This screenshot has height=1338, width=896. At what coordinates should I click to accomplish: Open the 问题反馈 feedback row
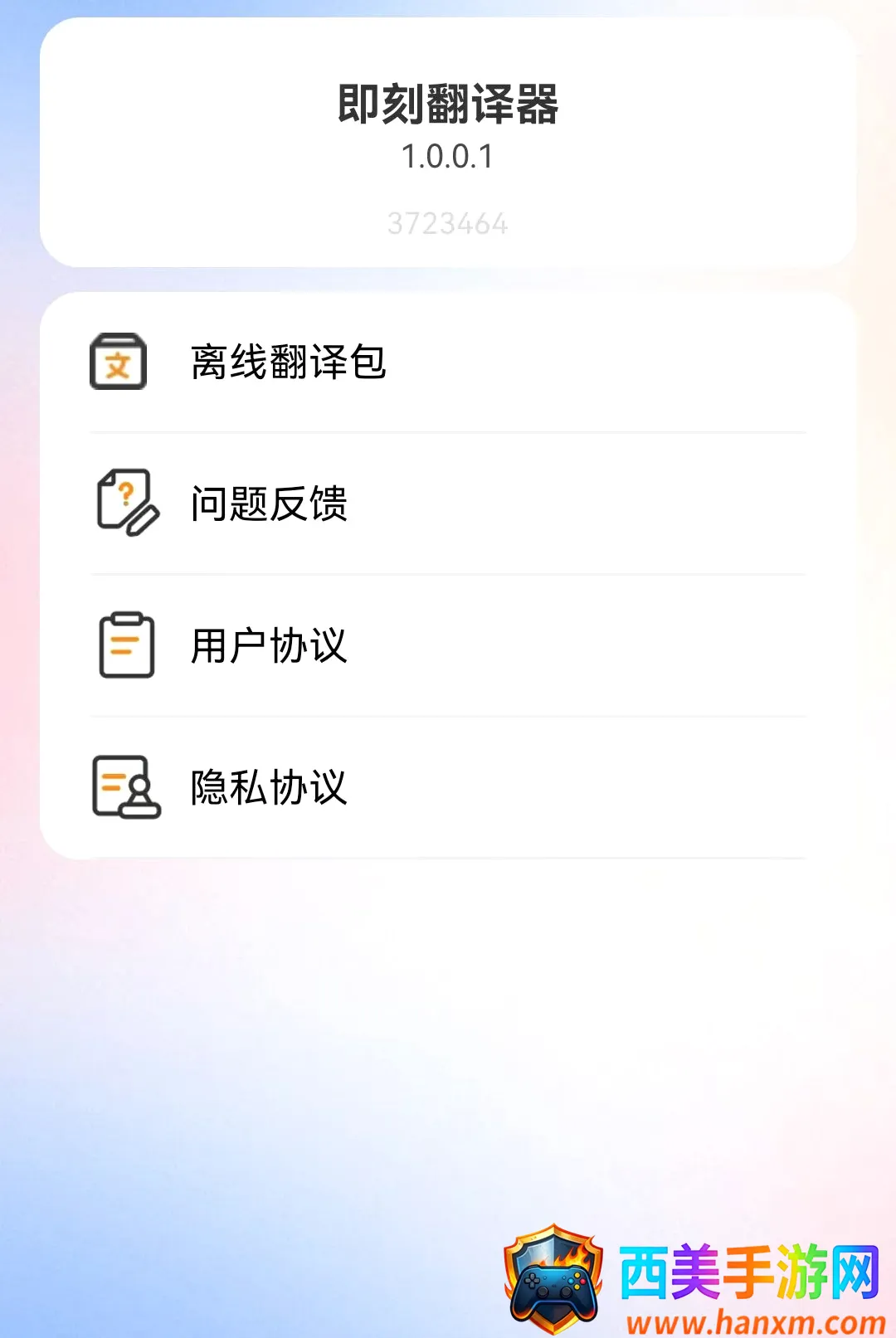pos(448,504)
